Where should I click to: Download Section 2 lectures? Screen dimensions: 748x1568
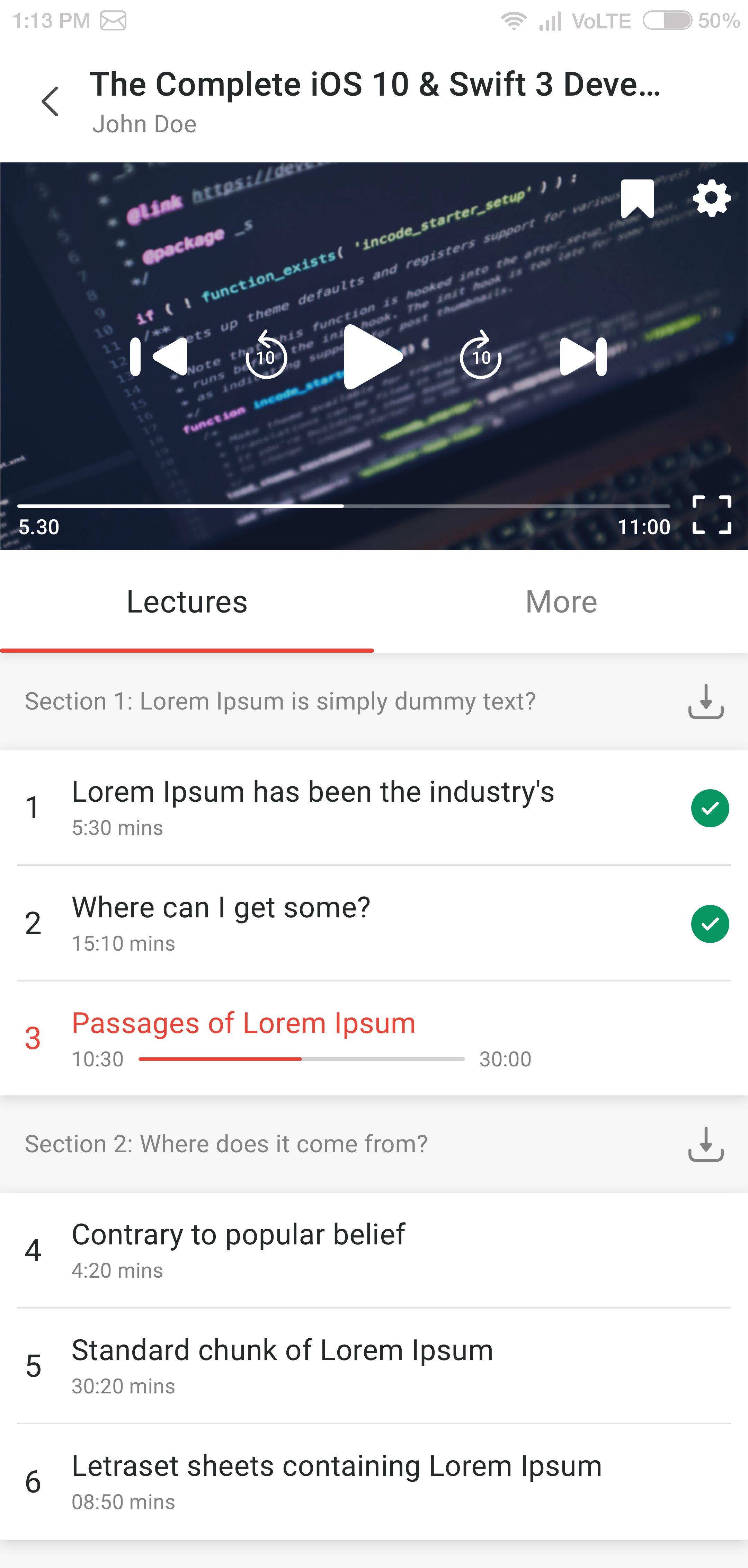pos(706,1144)
